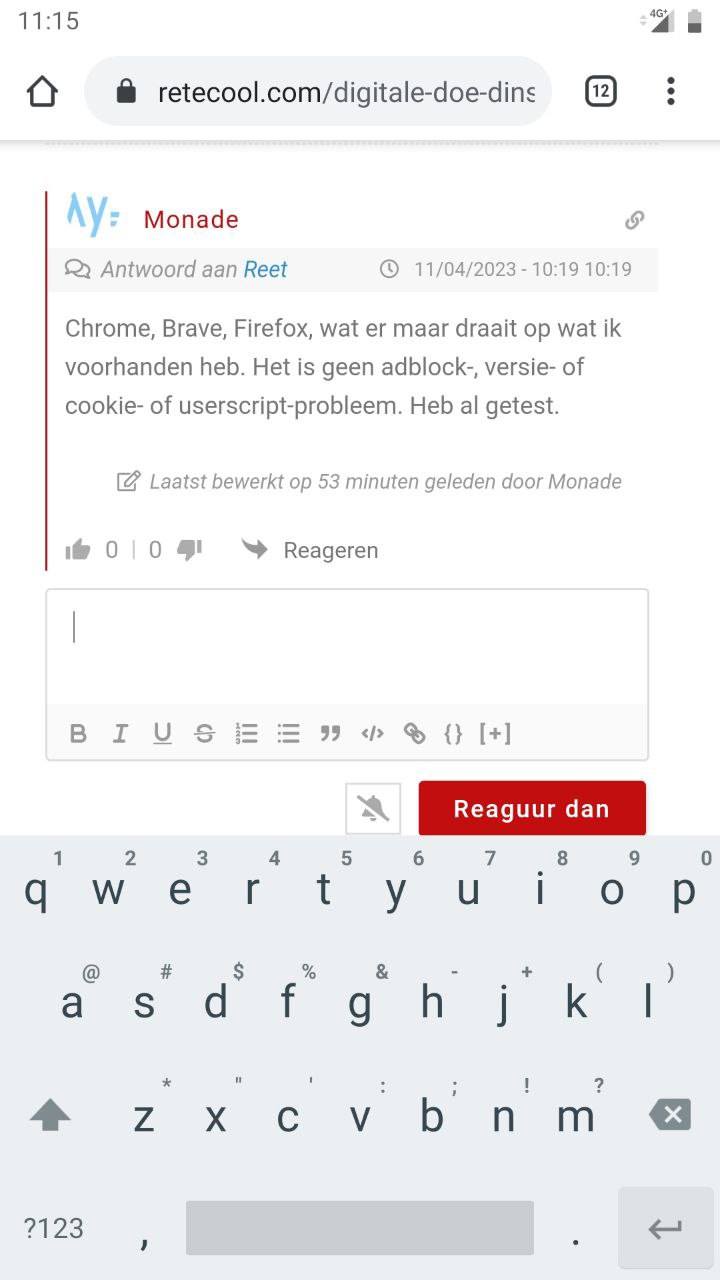Upvote Monade's comment
The height and width of the screenshot is (1280, 720).
[78, 549]
